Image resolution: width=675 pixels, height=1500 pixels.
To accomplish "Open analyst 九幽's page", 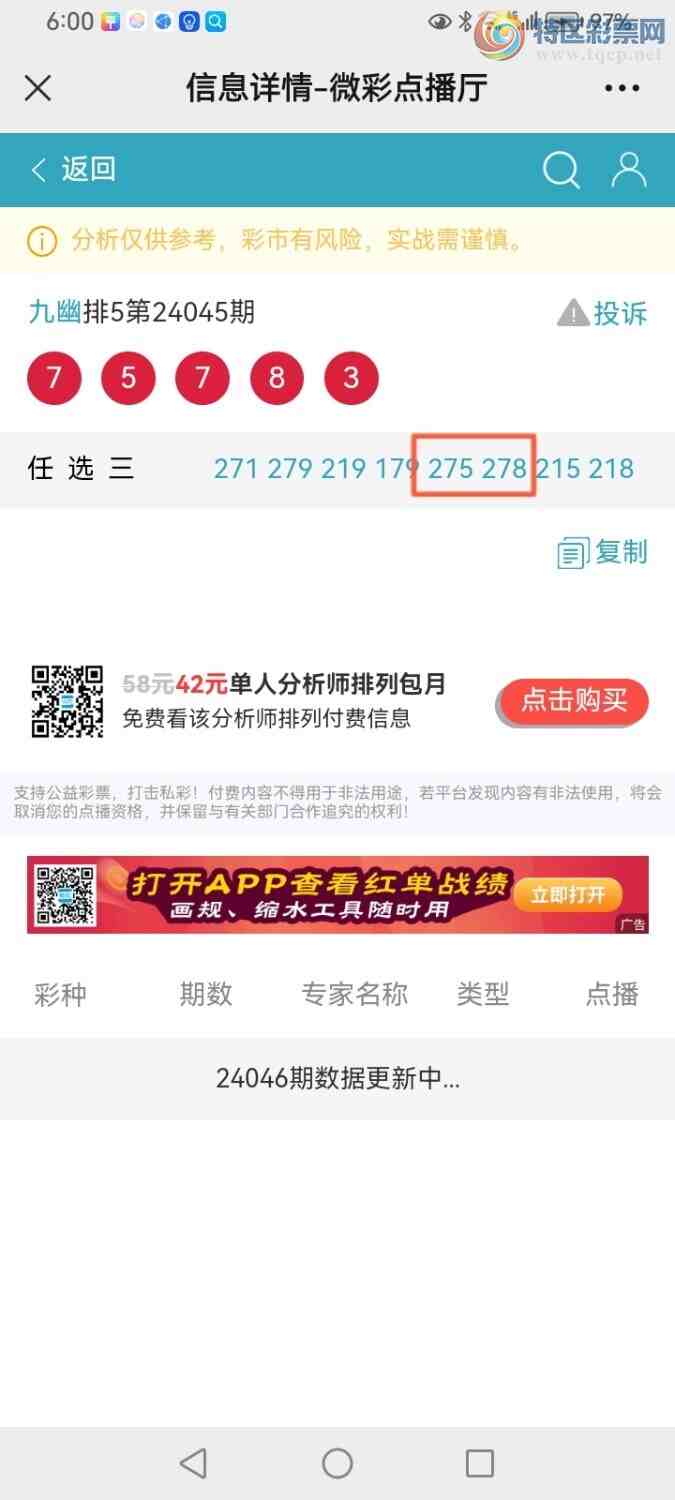I will 54,312.
